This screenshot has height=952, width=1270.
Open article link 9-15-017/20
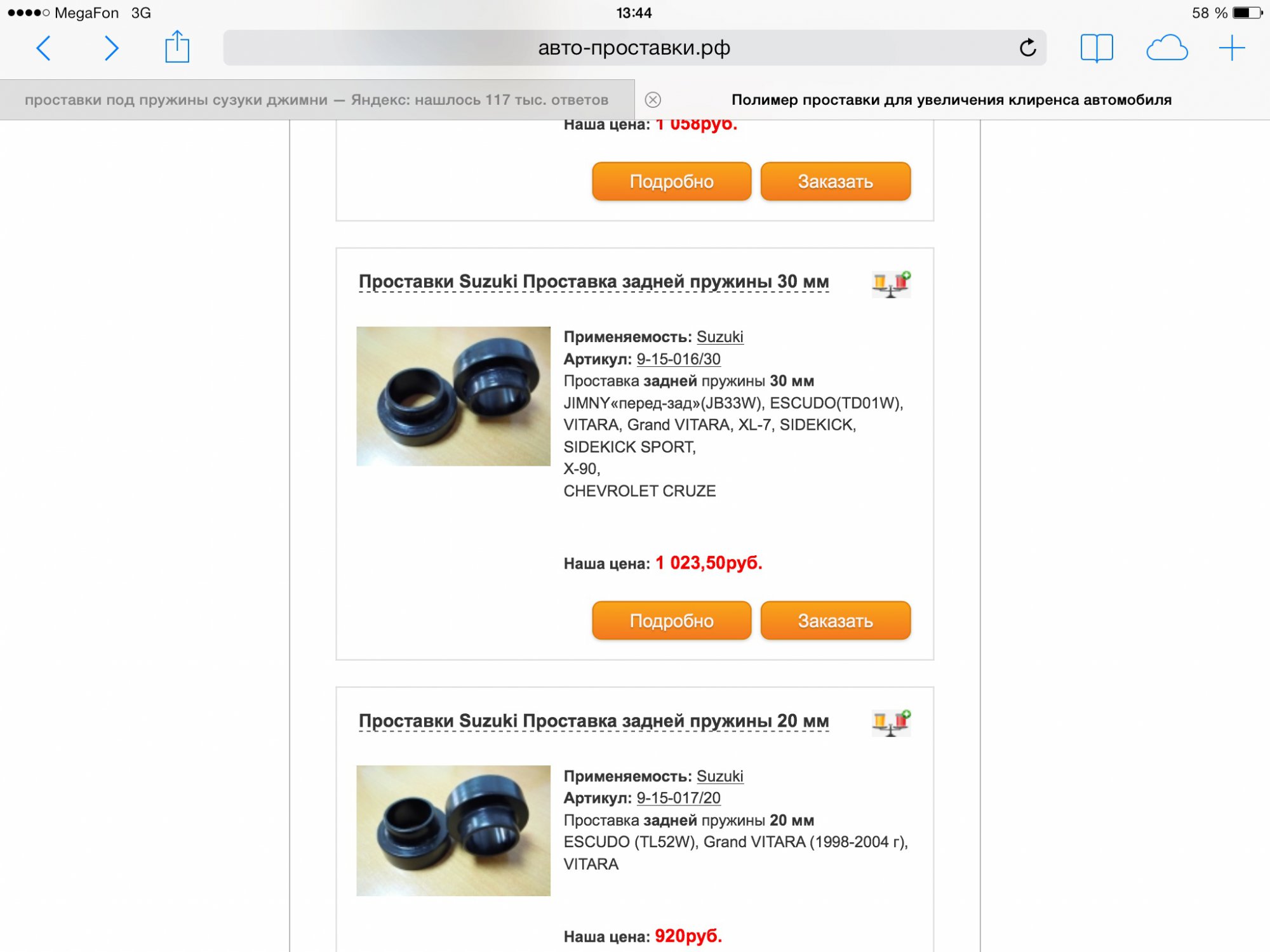click(x=678, y=798)
